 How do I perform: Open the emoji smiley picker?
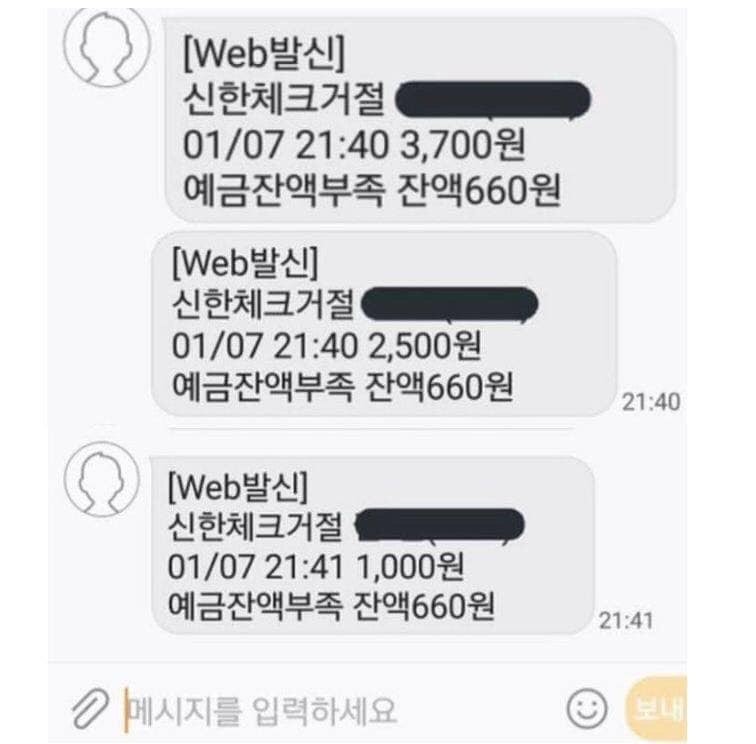(x=587, y=709)
